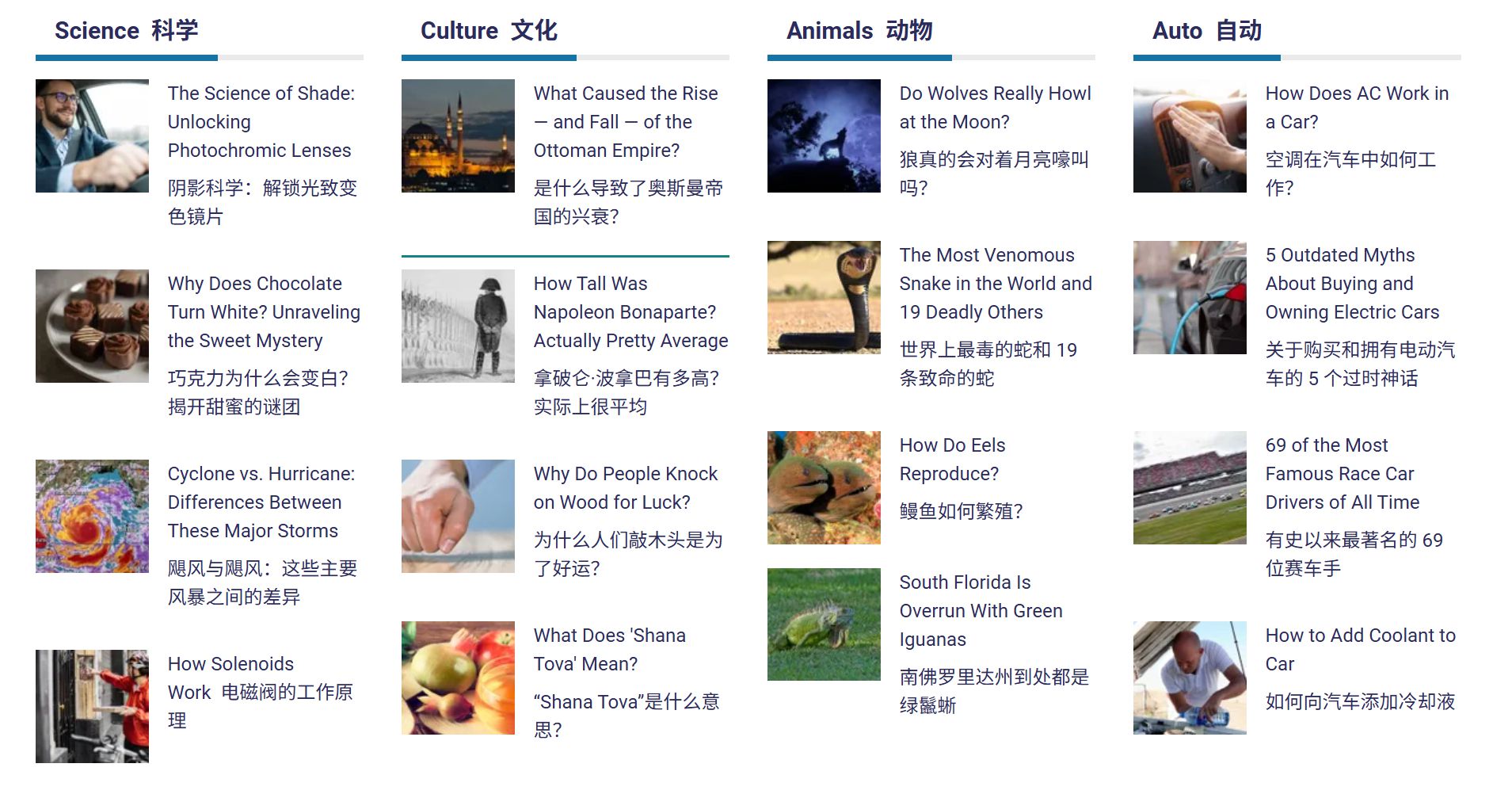Read the photochromic lenses article
The image size is (1512, 798).
pos(261,122)
